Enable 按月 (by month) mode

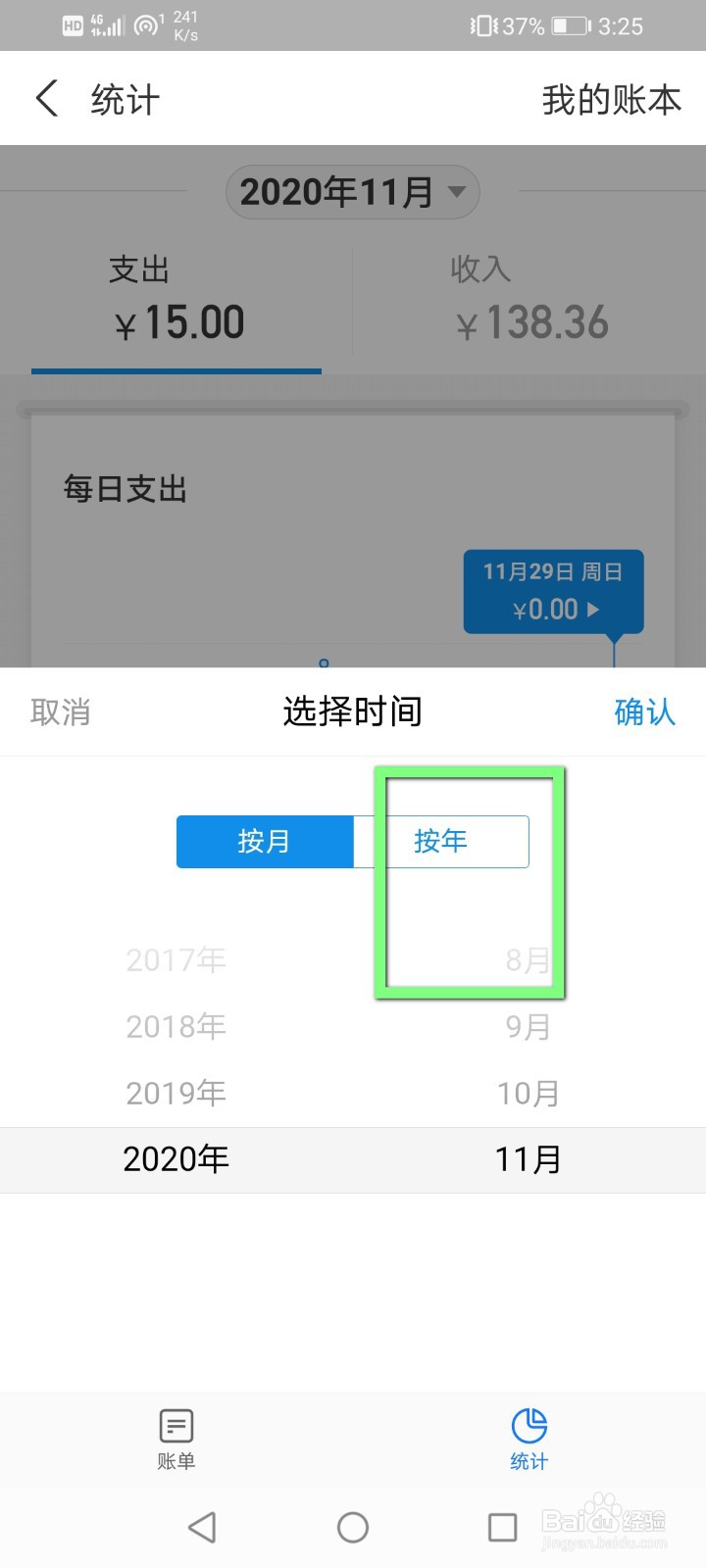[265, 841]
